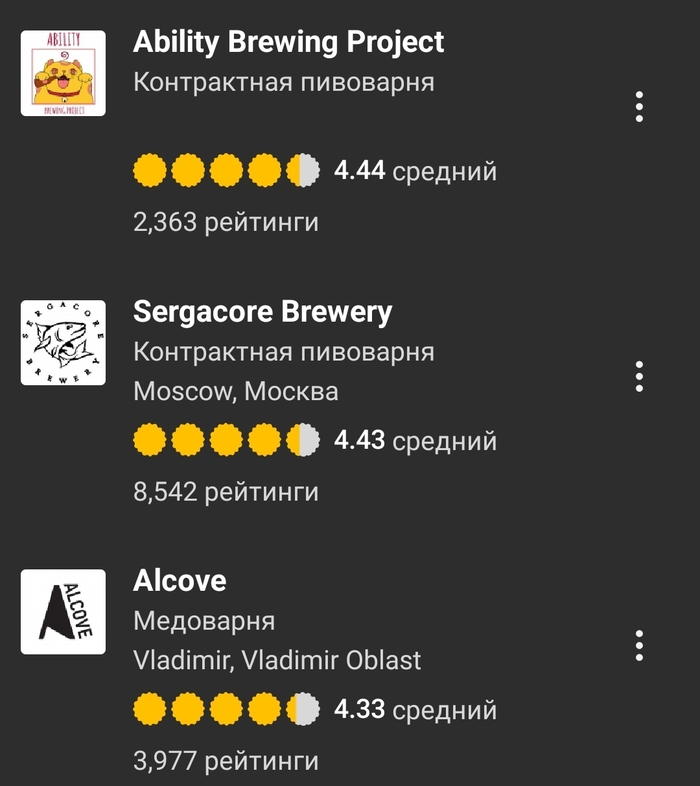Show more options for Alcove
The width and height of the screenshot is (700, 786).
[x=639, y=646]
